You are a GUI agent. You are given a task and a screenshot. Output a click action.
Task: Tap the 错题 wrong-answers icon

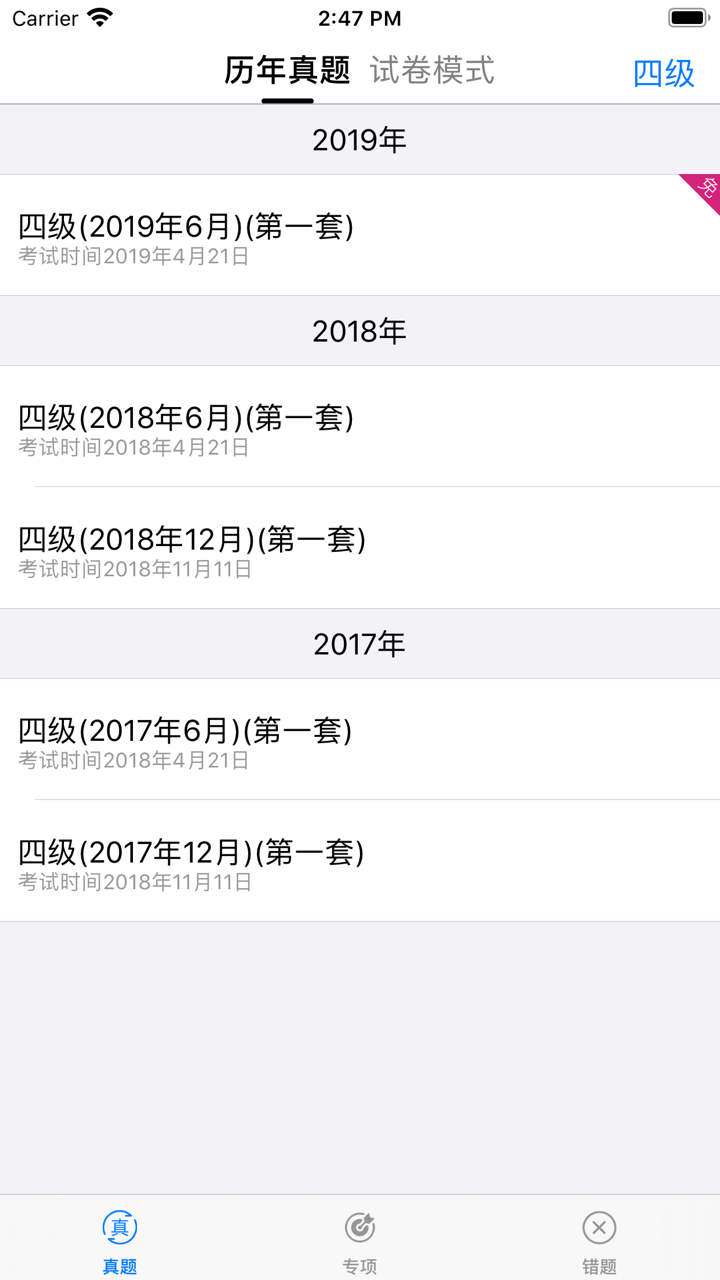pos(598,1227)
